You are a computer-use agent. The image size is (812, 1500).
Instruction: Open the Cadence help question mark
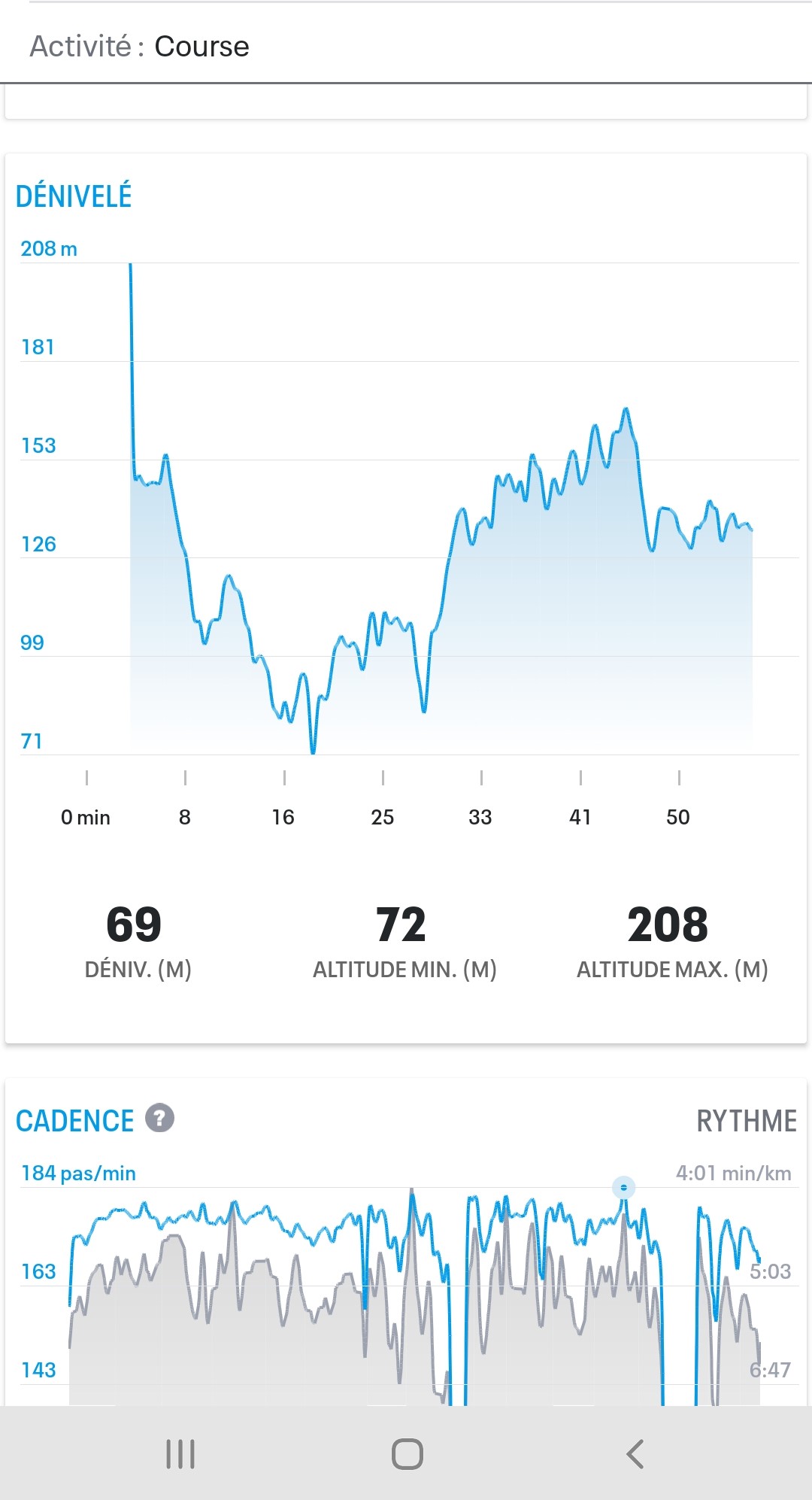159,1119
